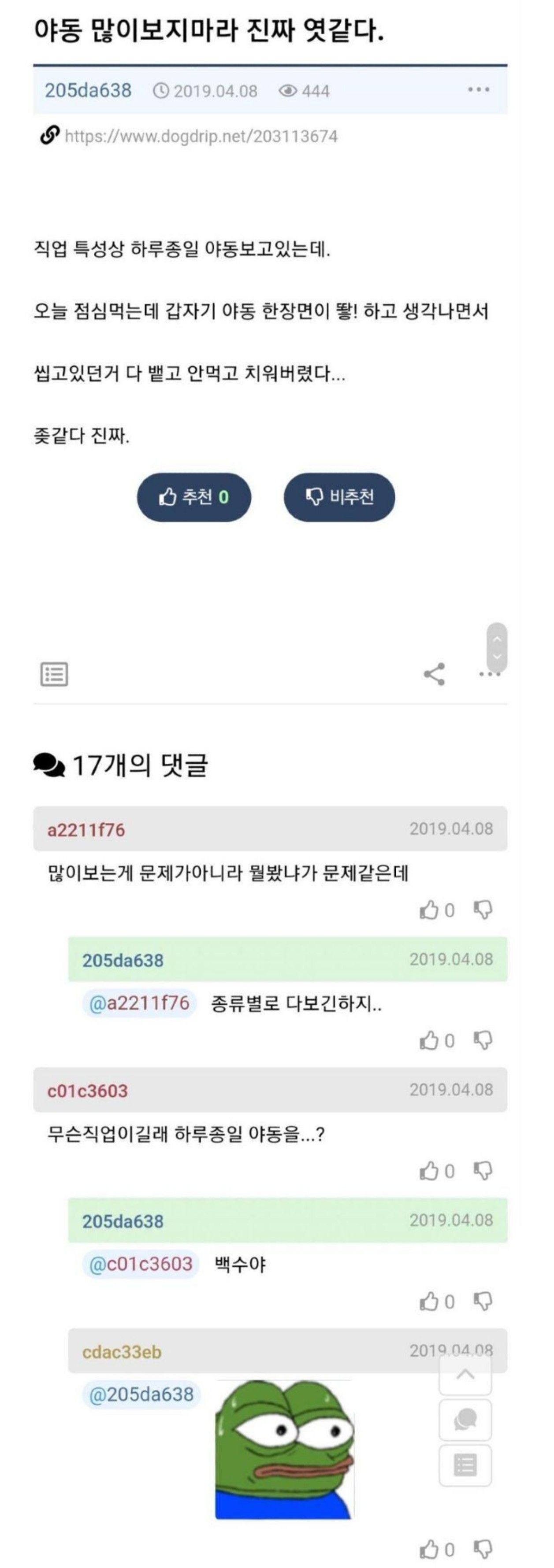Image resolution: width=554 pixels, height=1568 pixels.
Task: Like cdac33eb's frog image reply
Action: pos(429,1549)
